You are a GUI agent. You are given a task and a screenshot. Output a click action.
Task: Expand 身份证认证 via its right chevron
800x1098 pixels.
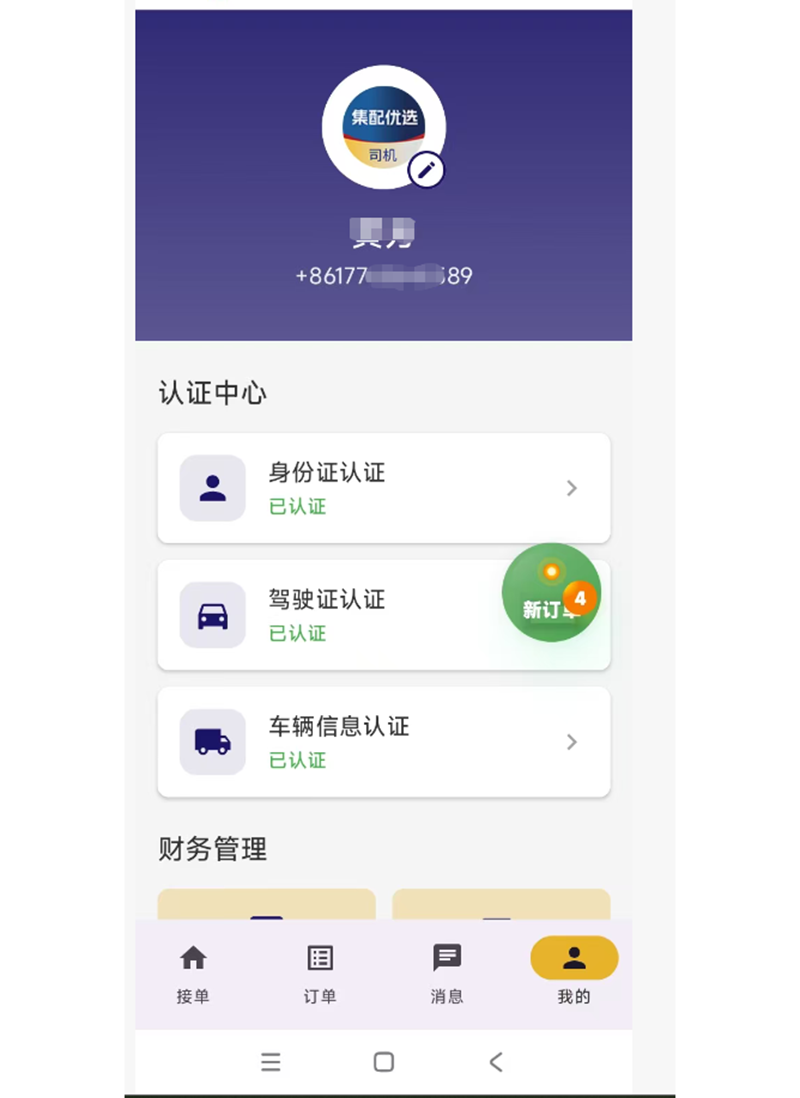point(571,488)
